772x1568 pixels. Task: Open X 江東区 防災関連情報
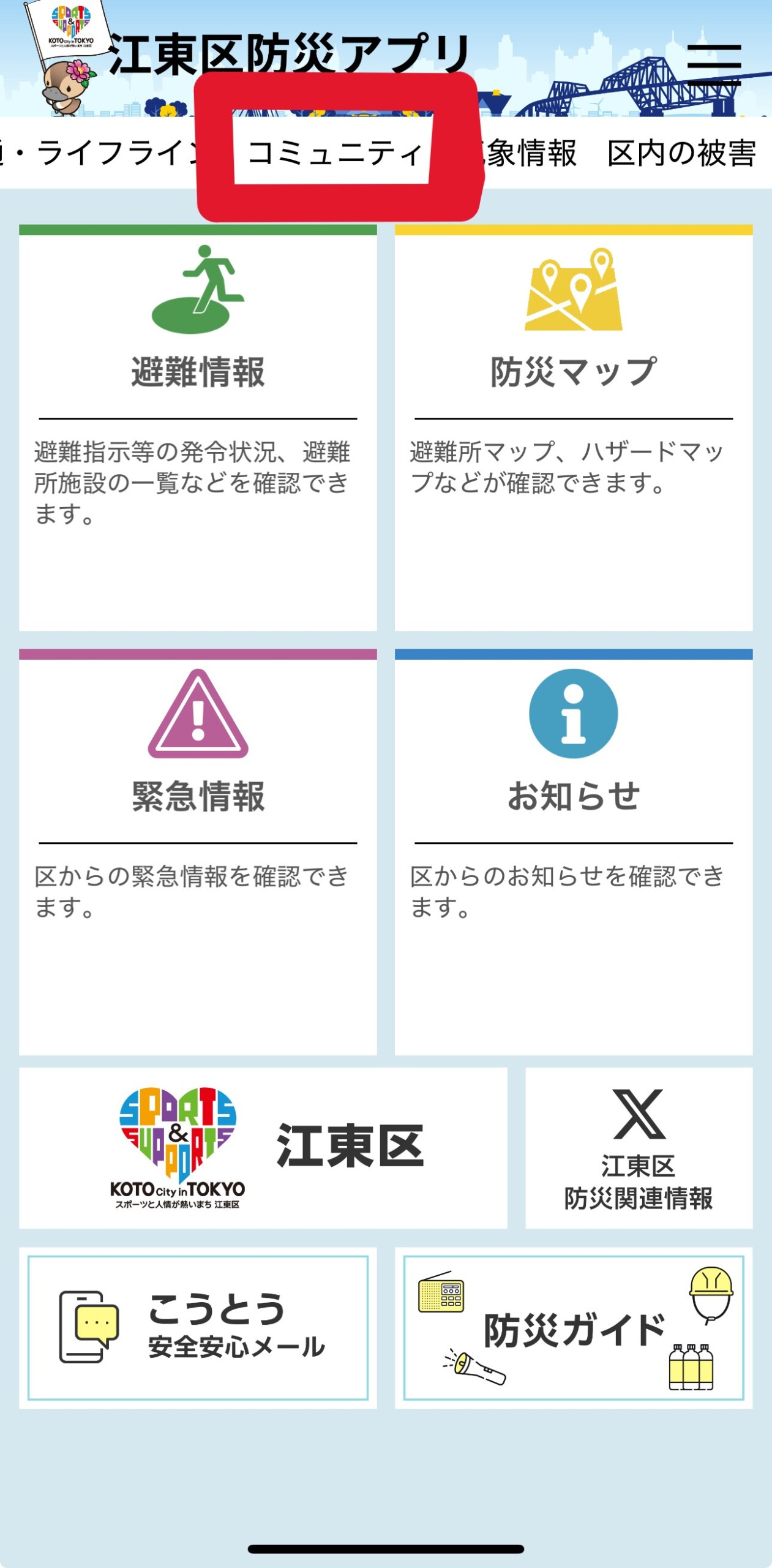tap(638, 1148)
